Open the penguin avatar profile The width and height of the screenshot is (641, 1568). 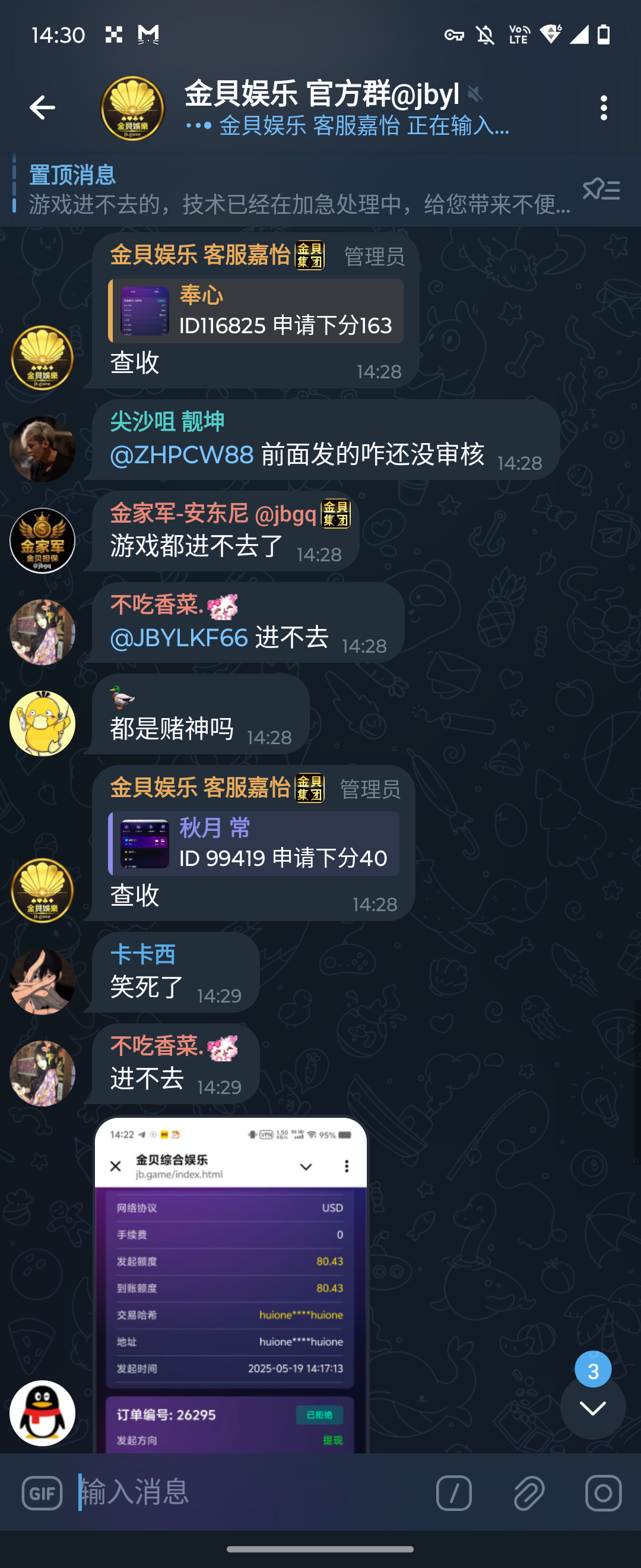[x=42, y=1413]
